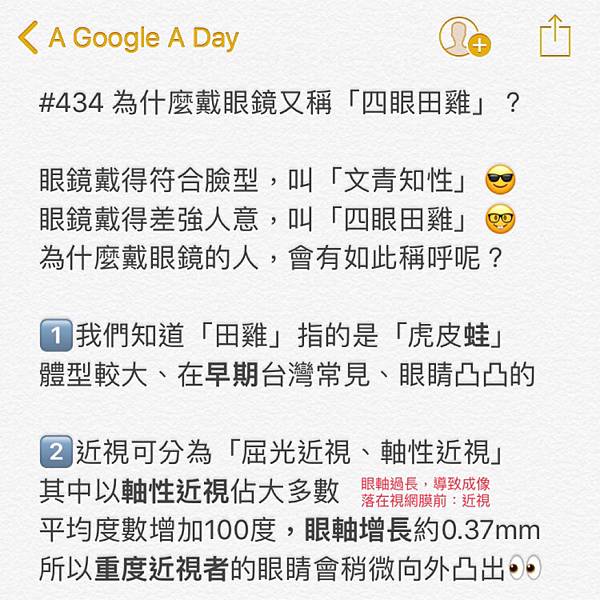600x600 pixels.
Task: Go back to A Google A Day folder
Action: tap(130, 38)
